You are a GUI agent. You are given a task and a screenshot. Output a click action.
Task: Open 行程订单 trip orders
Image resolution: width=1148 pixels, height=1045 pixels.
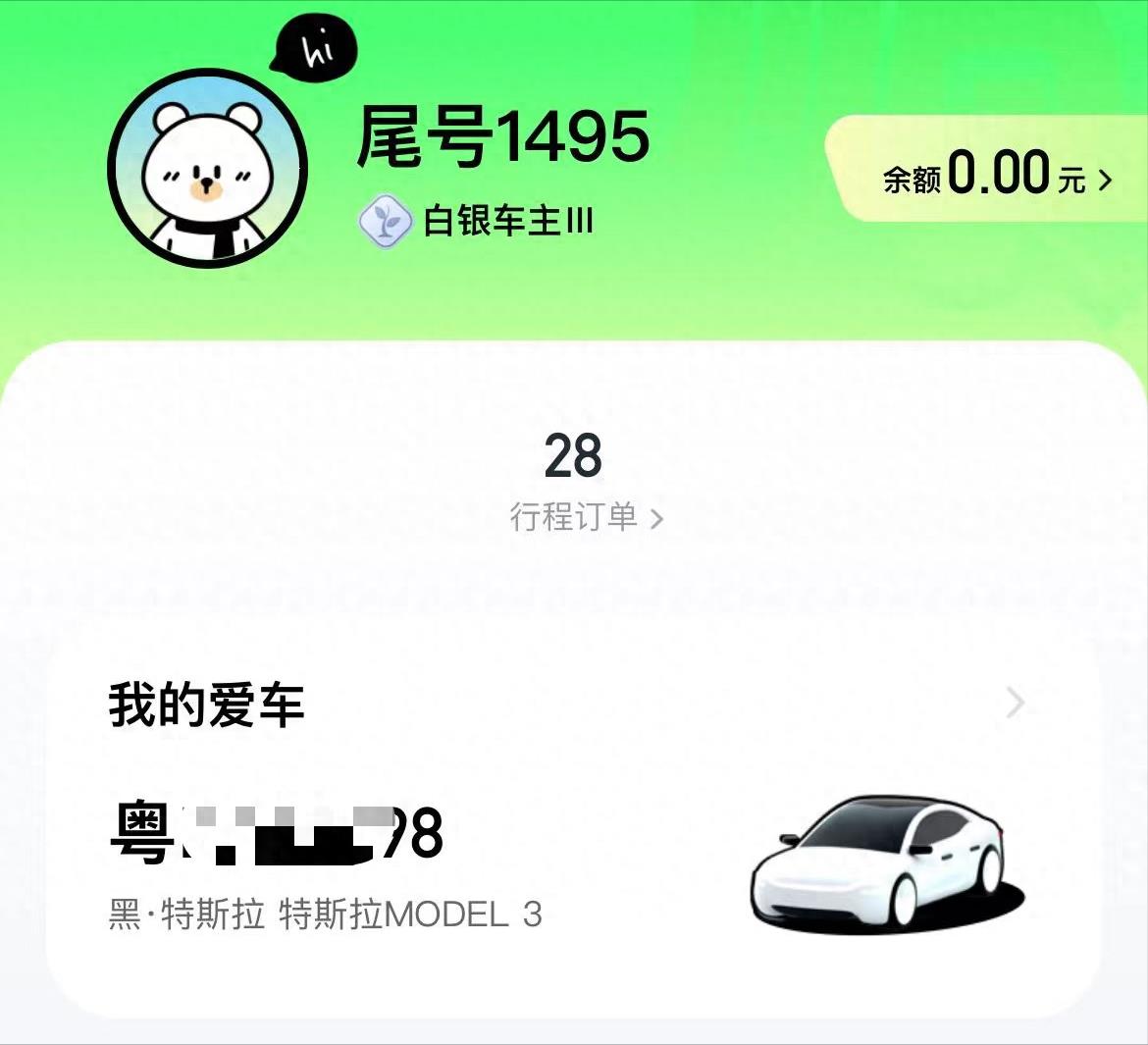[585, 516]
